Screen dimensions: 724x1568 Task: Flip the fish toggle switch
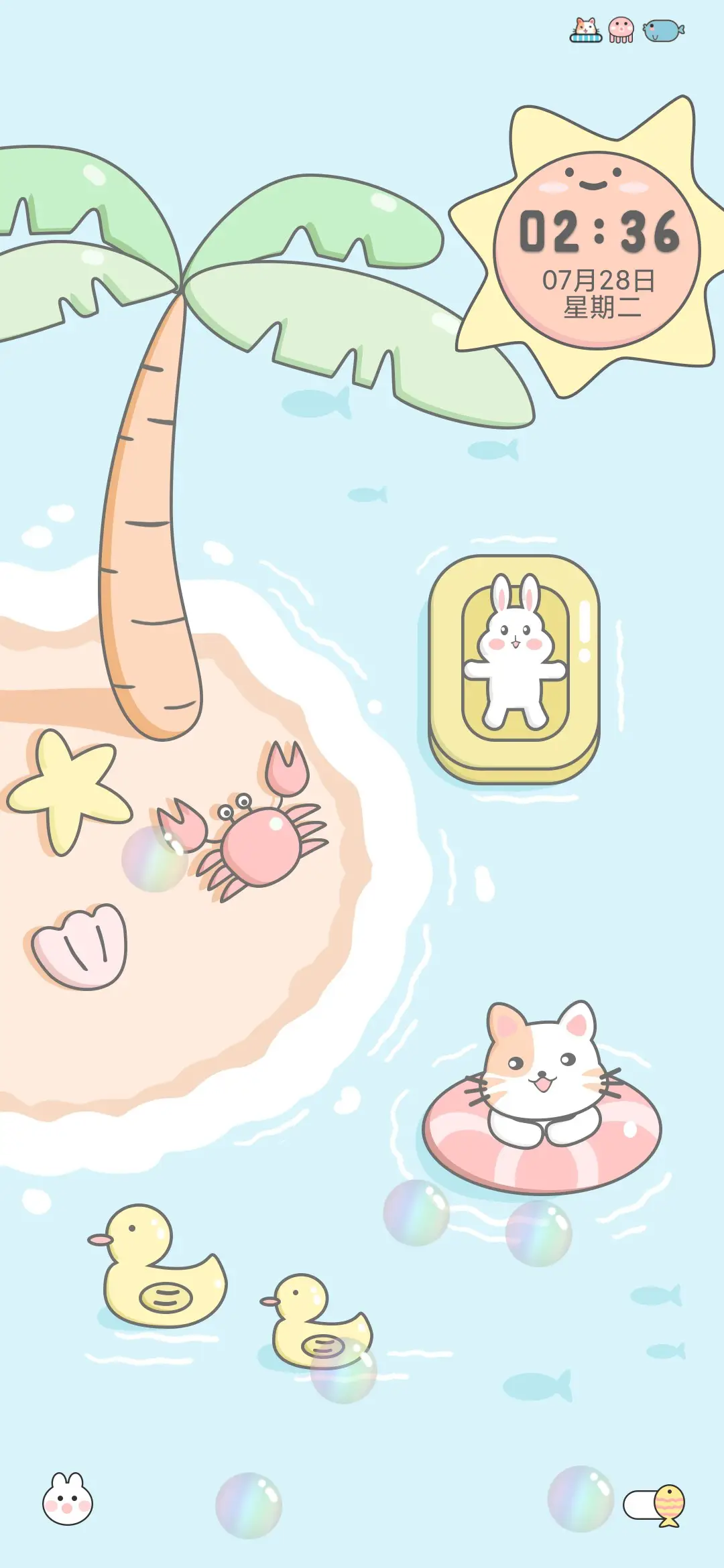(x=654, y=1504)
